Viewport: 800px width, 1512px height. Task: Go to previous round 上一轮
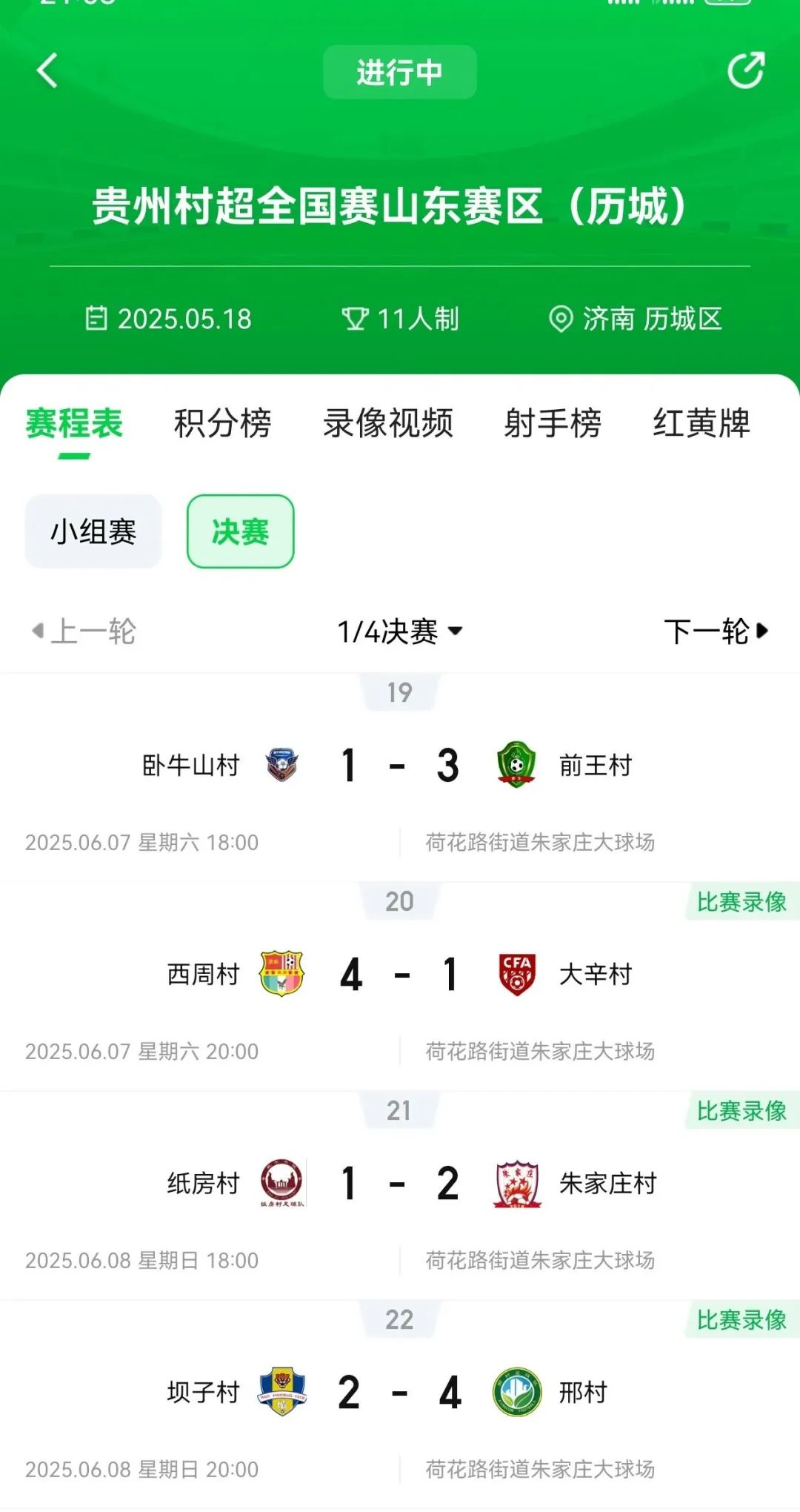click(x=84, y=632)
